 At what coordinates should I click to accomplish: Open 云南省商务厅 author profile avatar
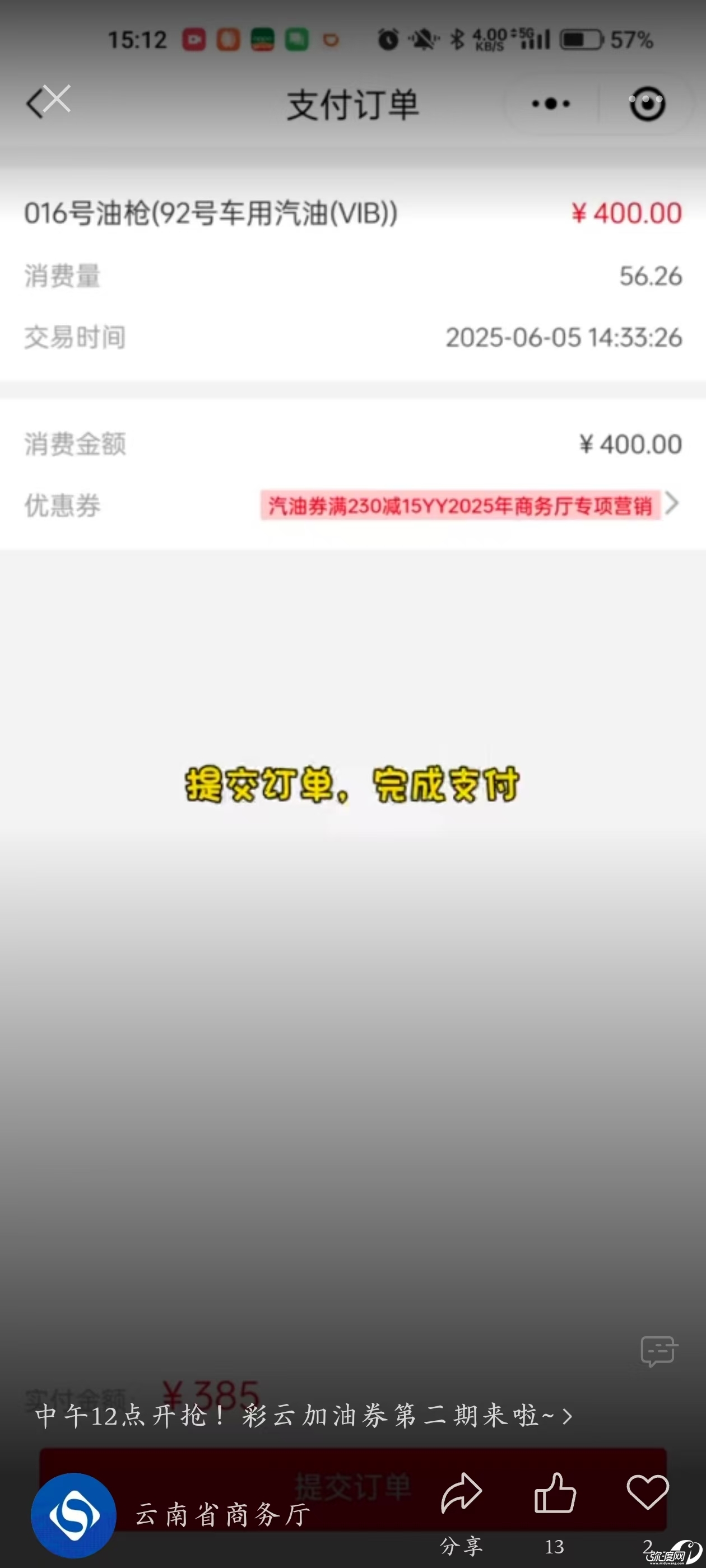[74, 1515]
